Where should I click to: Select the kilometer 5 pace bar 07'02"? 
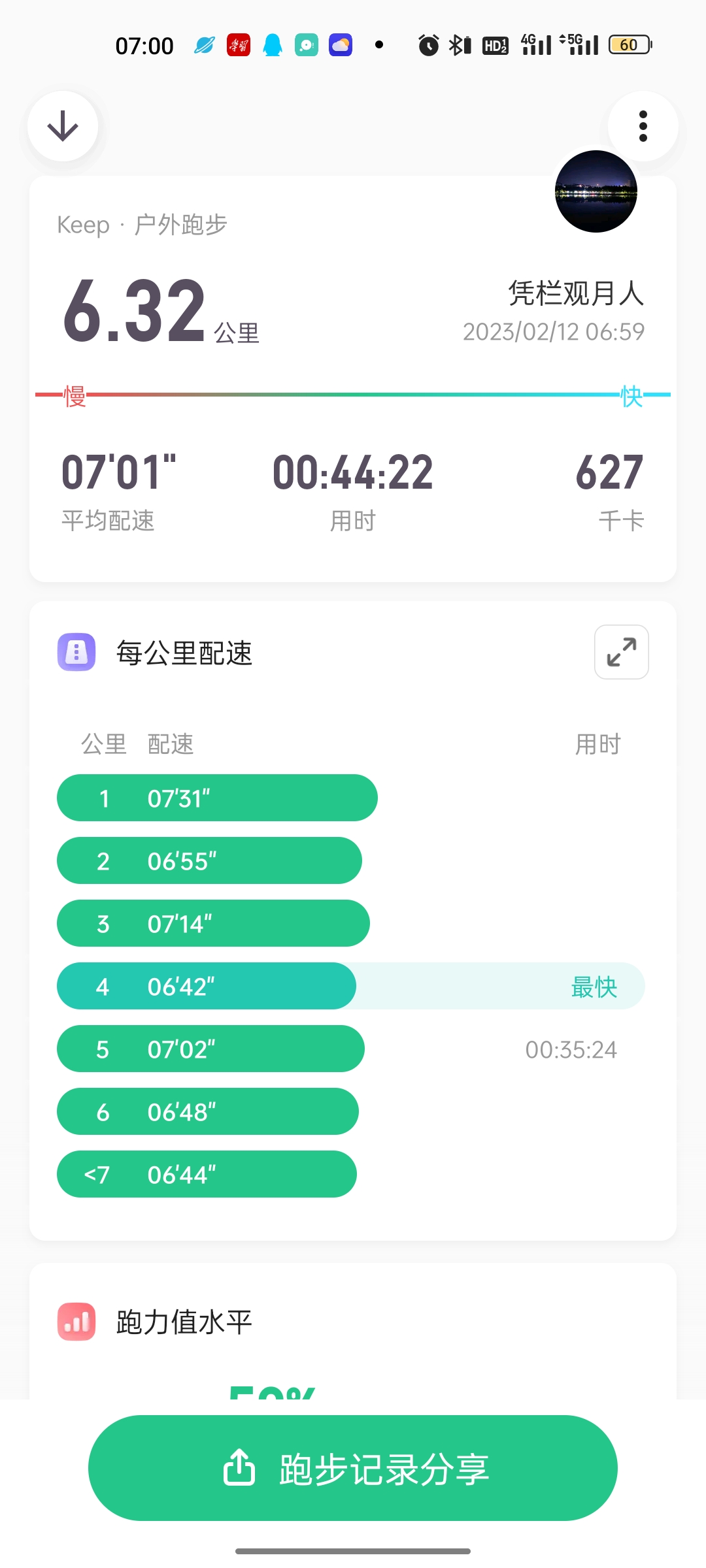click(210, 1049)
